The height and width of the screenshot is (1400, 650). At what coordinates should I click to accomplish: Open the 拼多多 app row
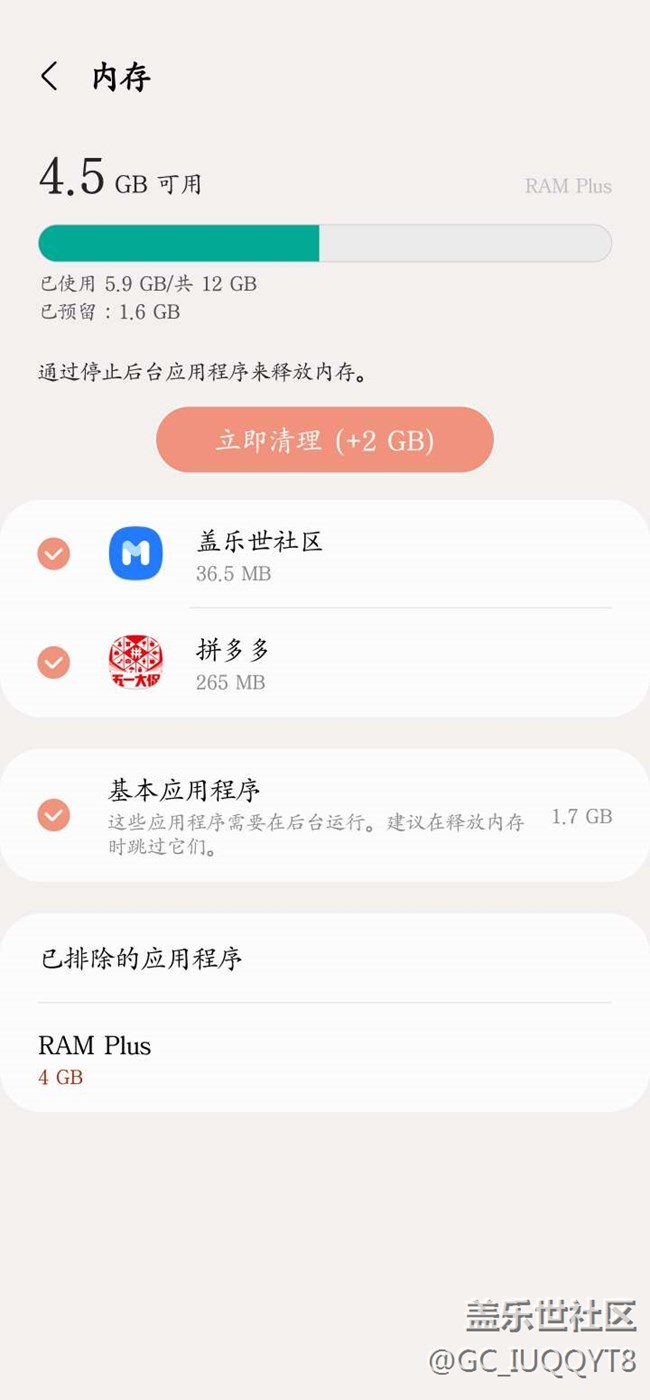click(x=325, y=662)
